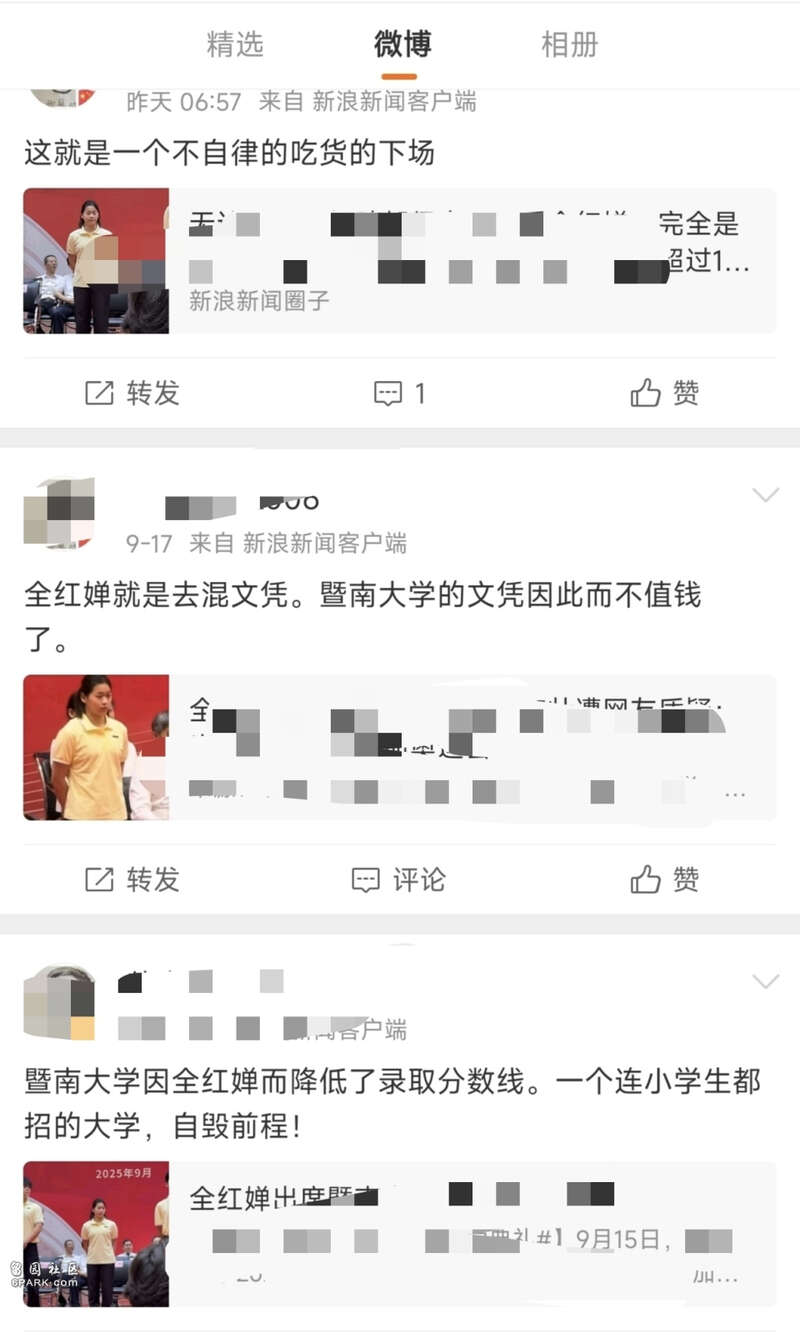Switch to the 精选 tab
Screen dimensions: 800x1343
click(x=235, y=44)
